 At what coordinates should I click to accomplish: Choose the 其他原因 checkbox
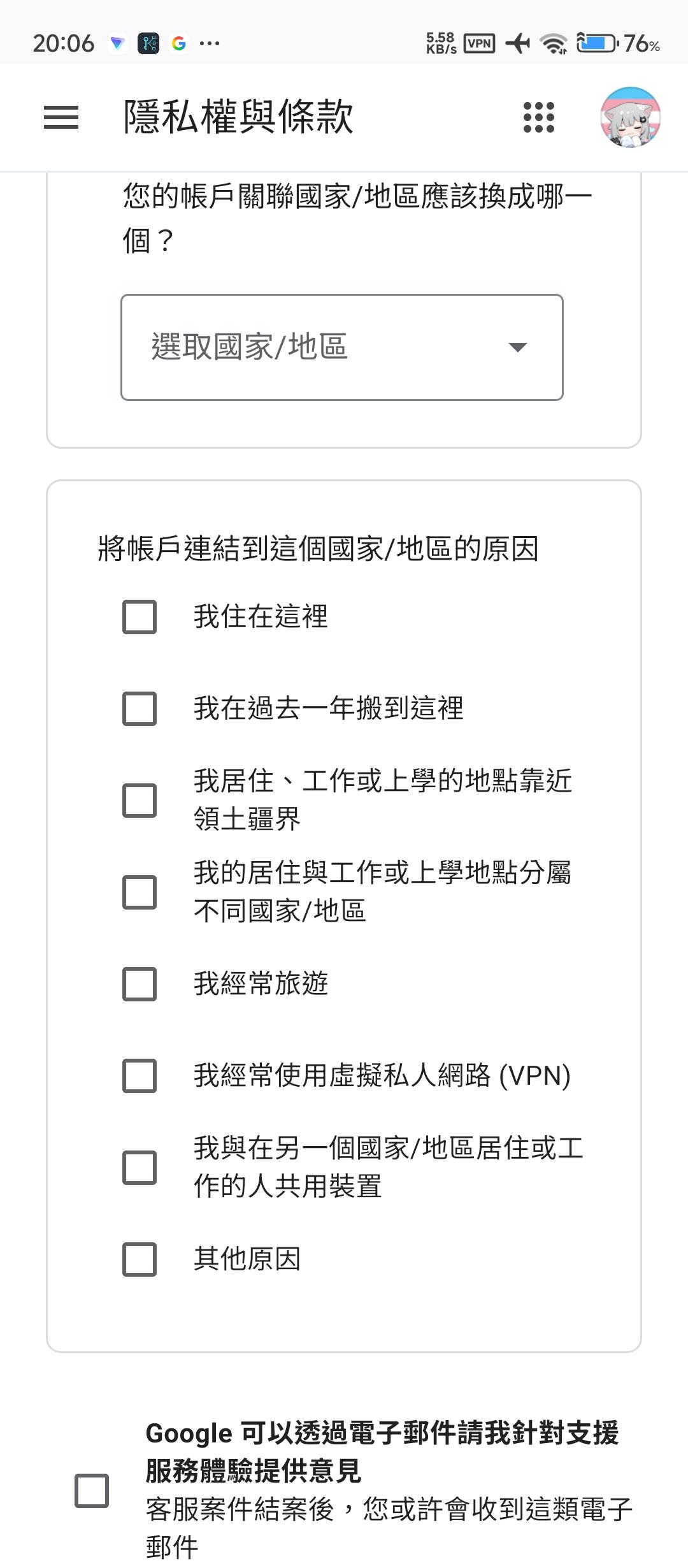tap(140, 1259)
